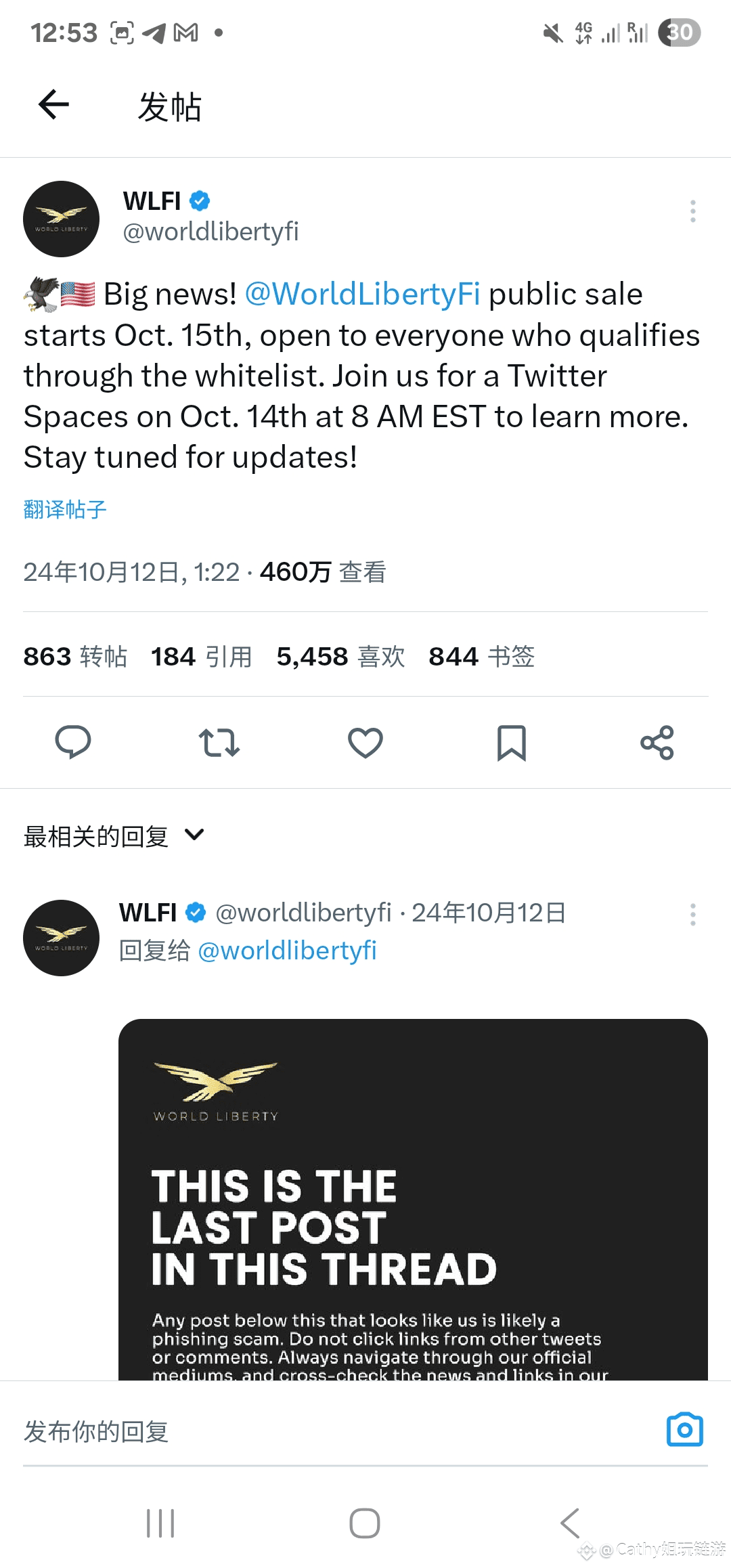Go back using the top arrow
This screenshot has width=731, height=1568.
(x=53, y=104)
